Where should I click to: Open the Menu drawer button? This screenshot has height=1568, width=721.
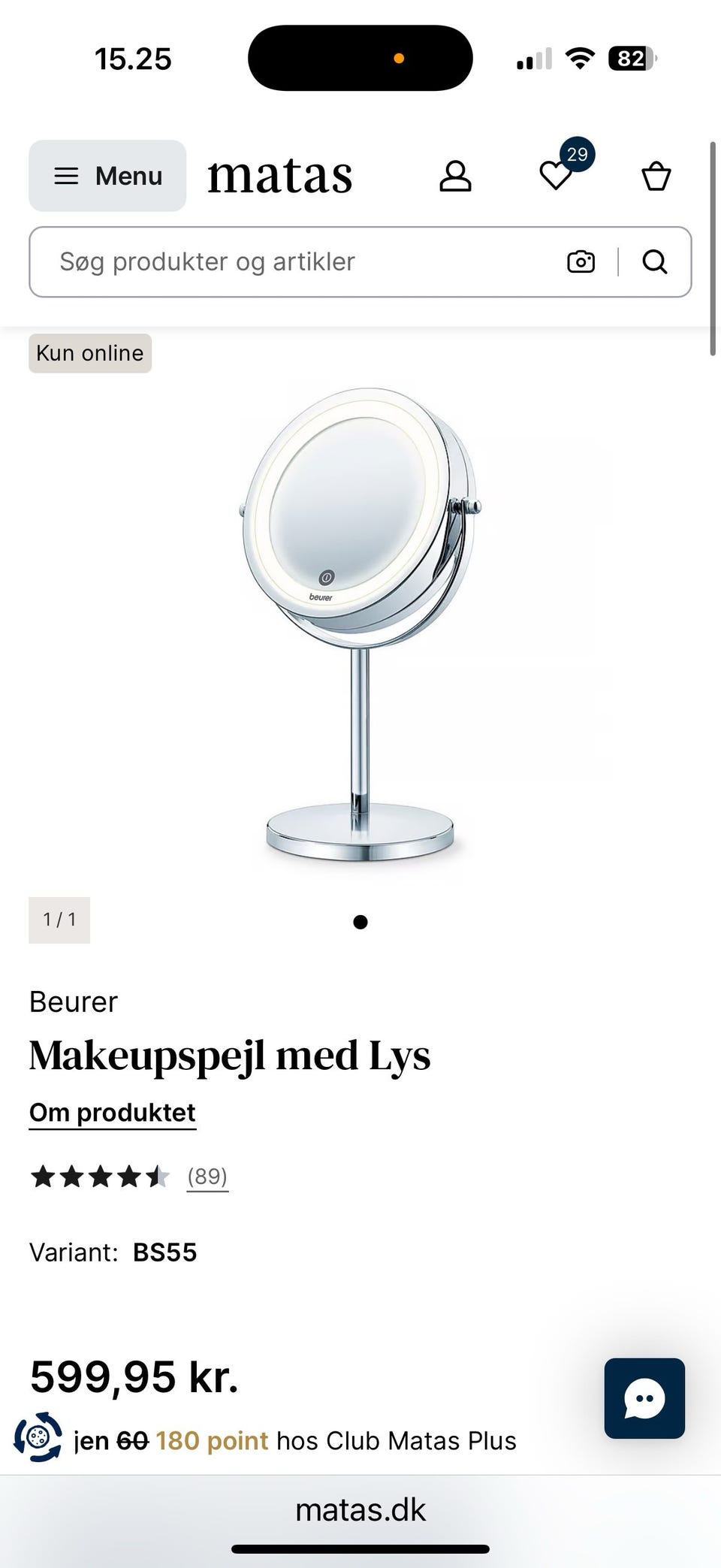coord(107,176)
